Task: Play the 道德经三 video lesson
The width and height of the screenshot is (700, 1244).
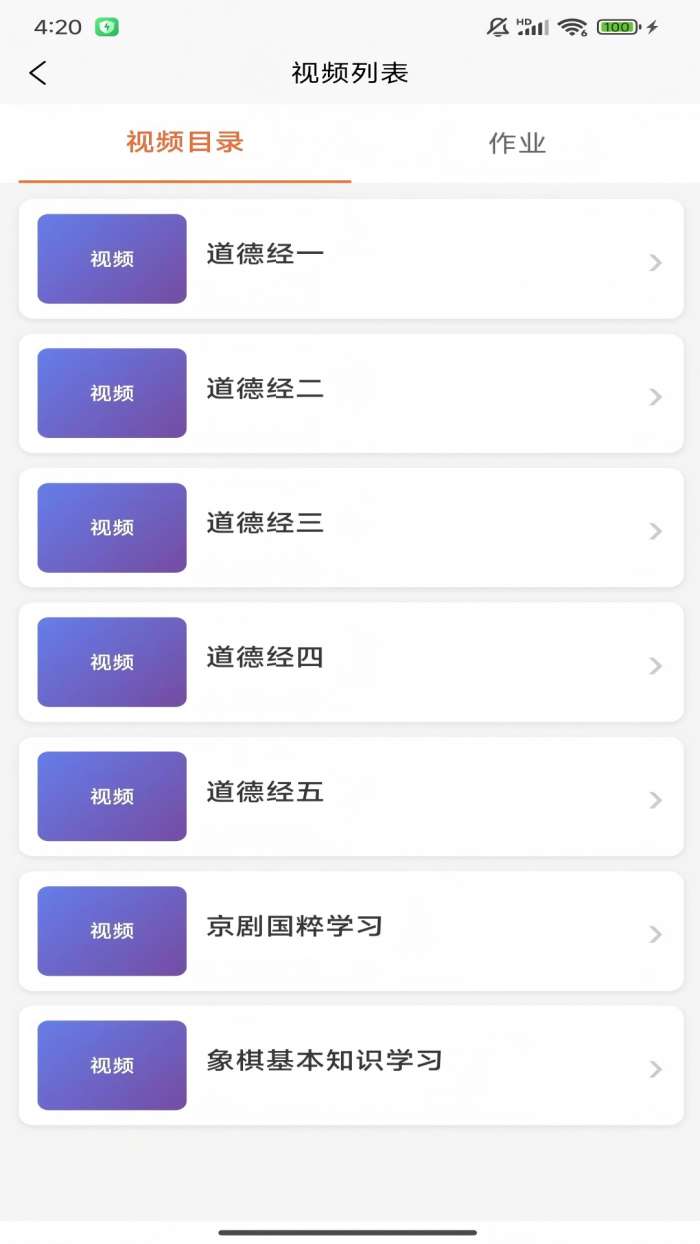Action: coord(350,527)
